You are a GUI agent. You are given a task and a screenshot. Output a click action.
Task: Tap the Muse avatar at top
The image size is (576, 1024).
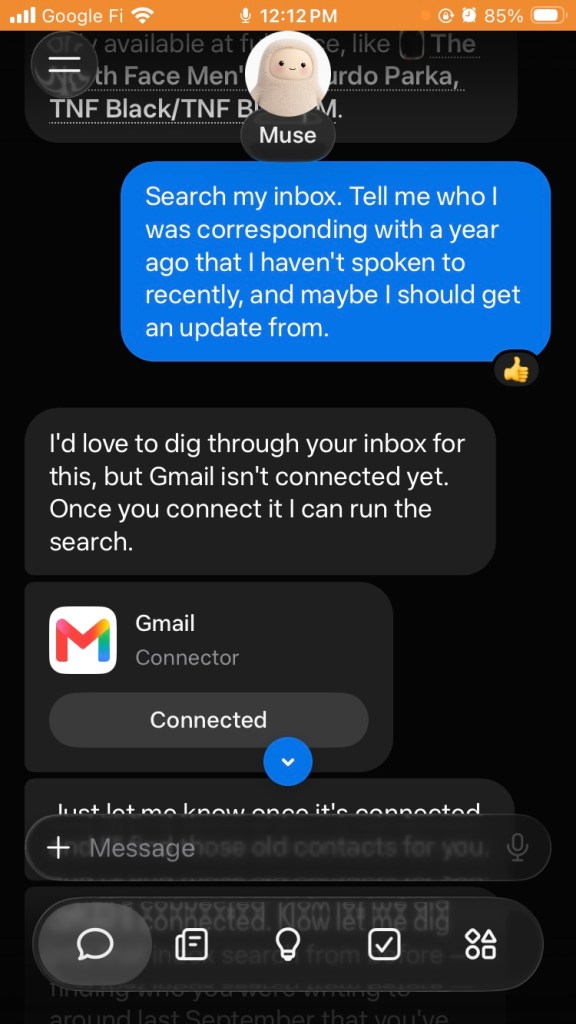(287, 73)
